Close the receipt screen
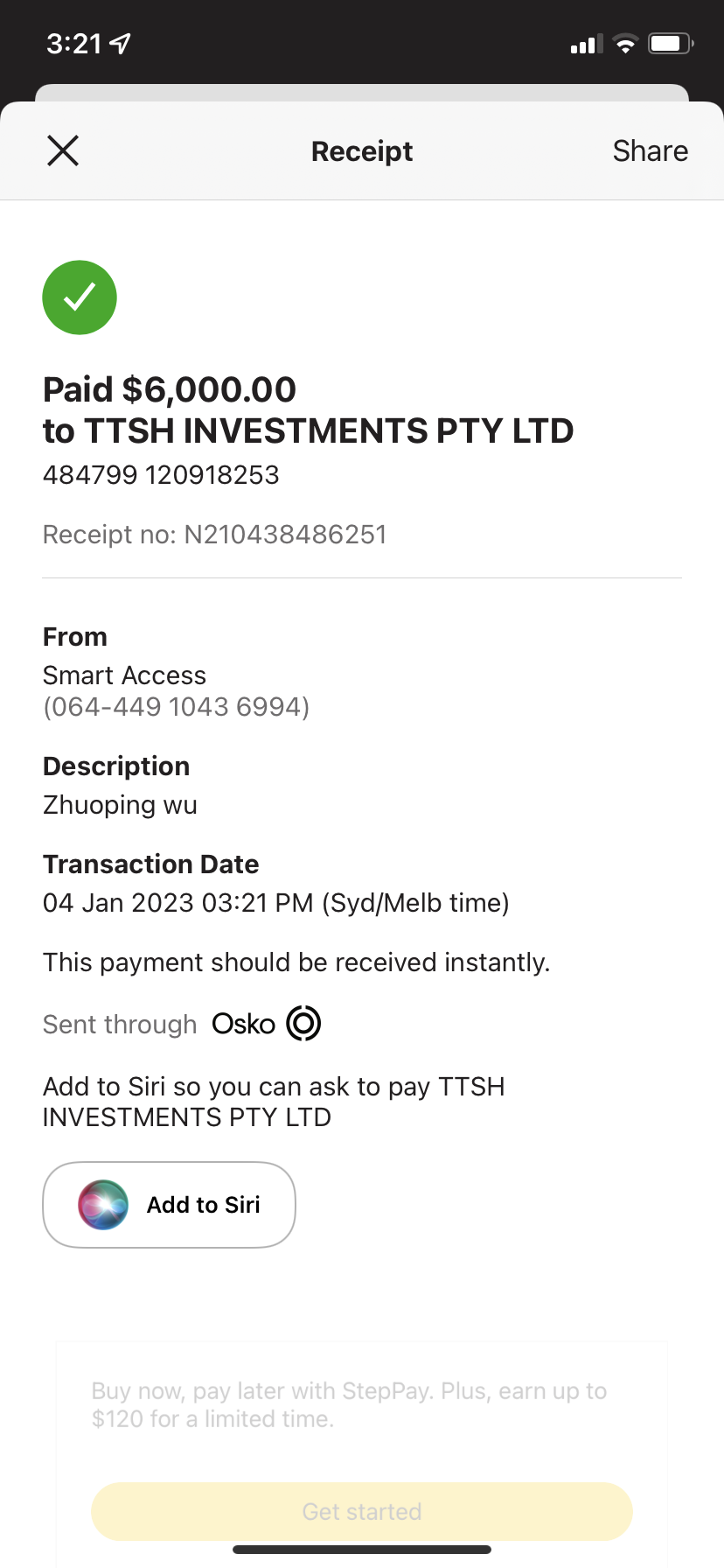 [x=63, y=150]
